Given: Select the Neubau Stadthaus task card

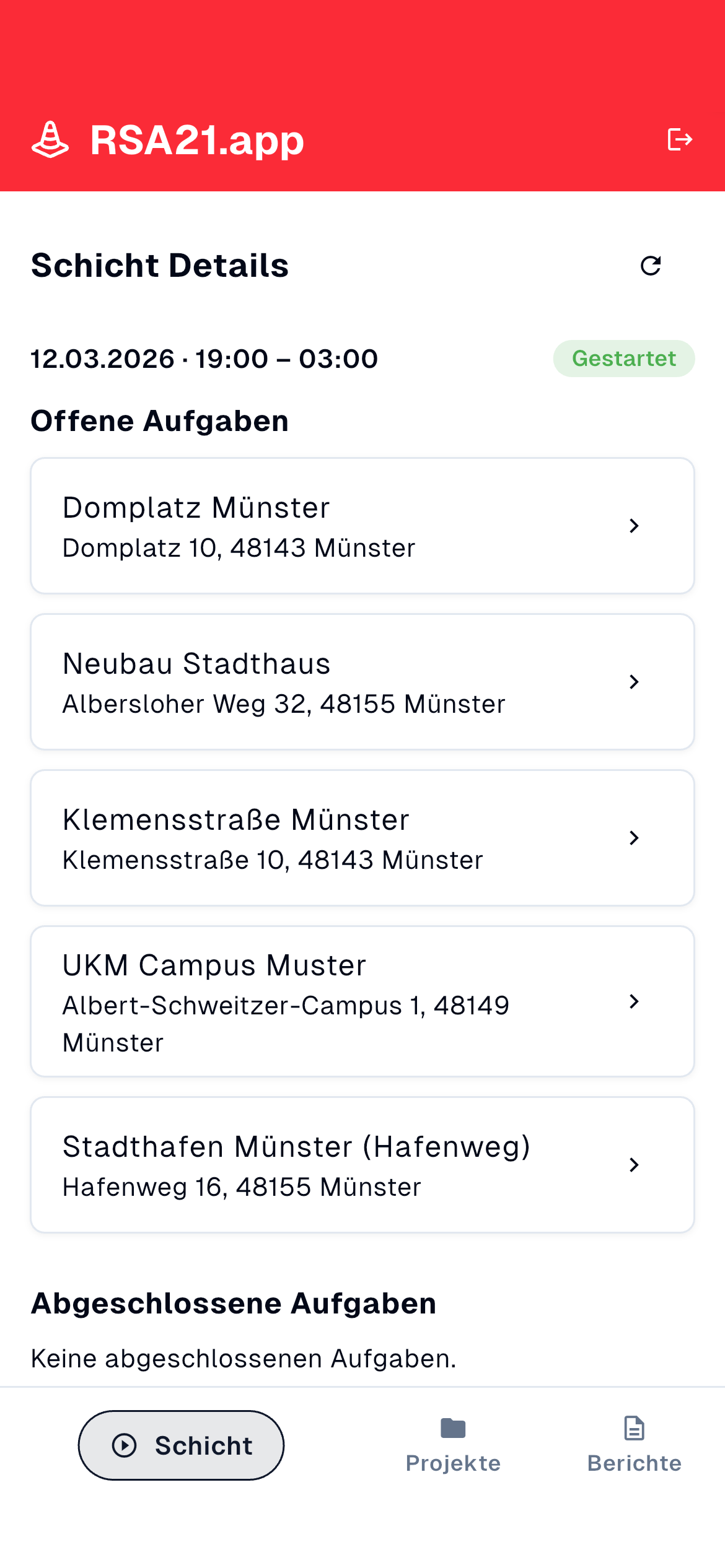Looking at the screenshot, I should [362, 682].
